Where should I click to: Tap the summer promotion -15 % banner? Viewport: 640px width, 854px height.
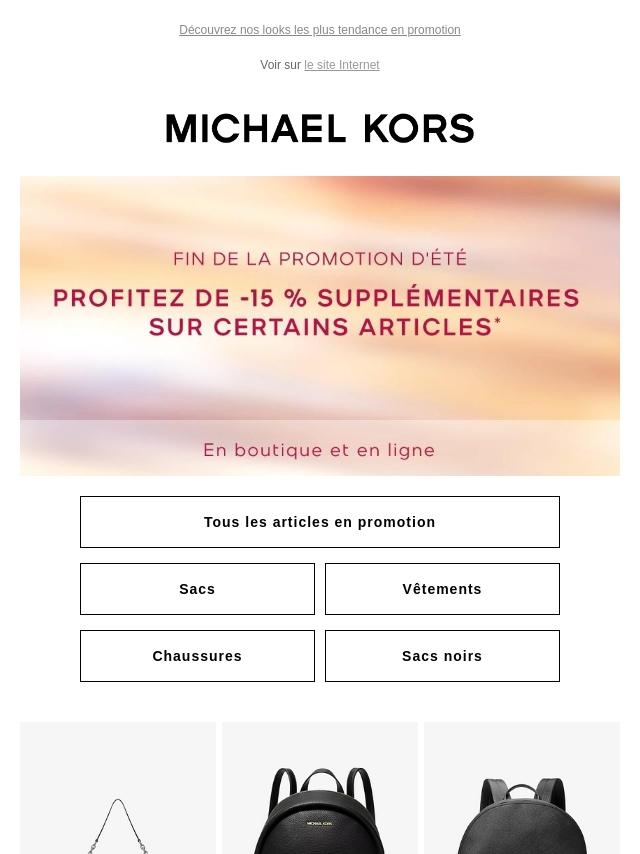pos(320,326)
